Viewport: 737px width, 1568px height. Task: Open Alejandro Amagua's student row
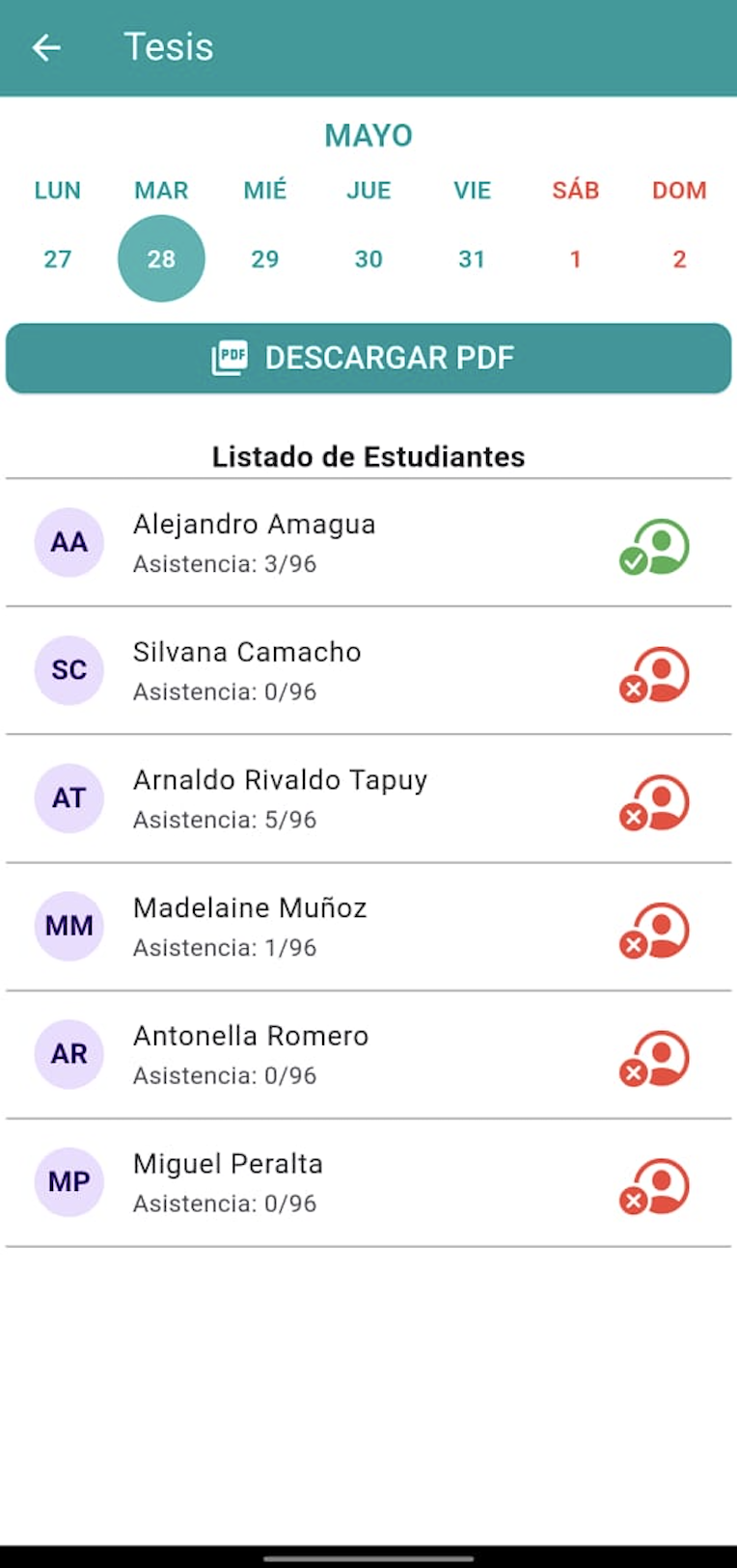point(368,543)
